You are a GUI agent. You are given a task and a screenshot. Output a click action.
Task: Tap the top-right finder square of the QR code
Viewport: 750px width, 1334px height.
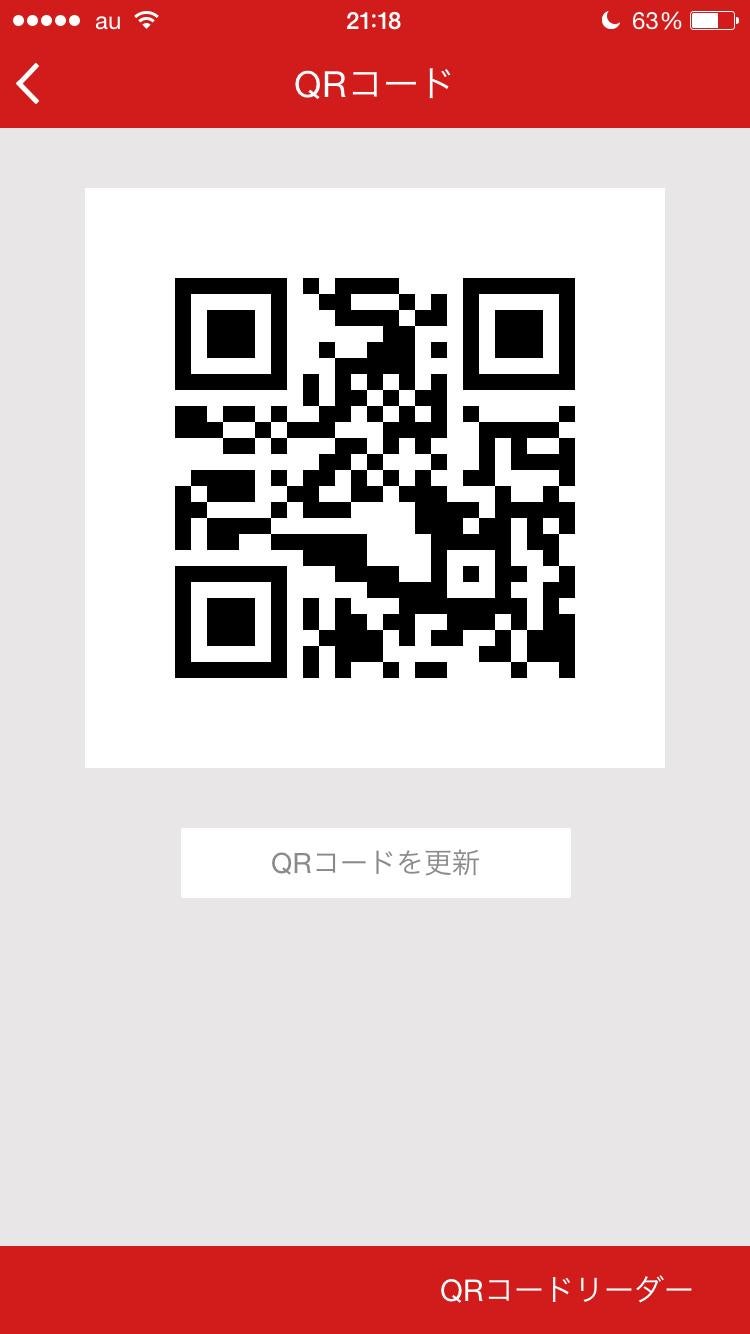[x=522, y=335]
